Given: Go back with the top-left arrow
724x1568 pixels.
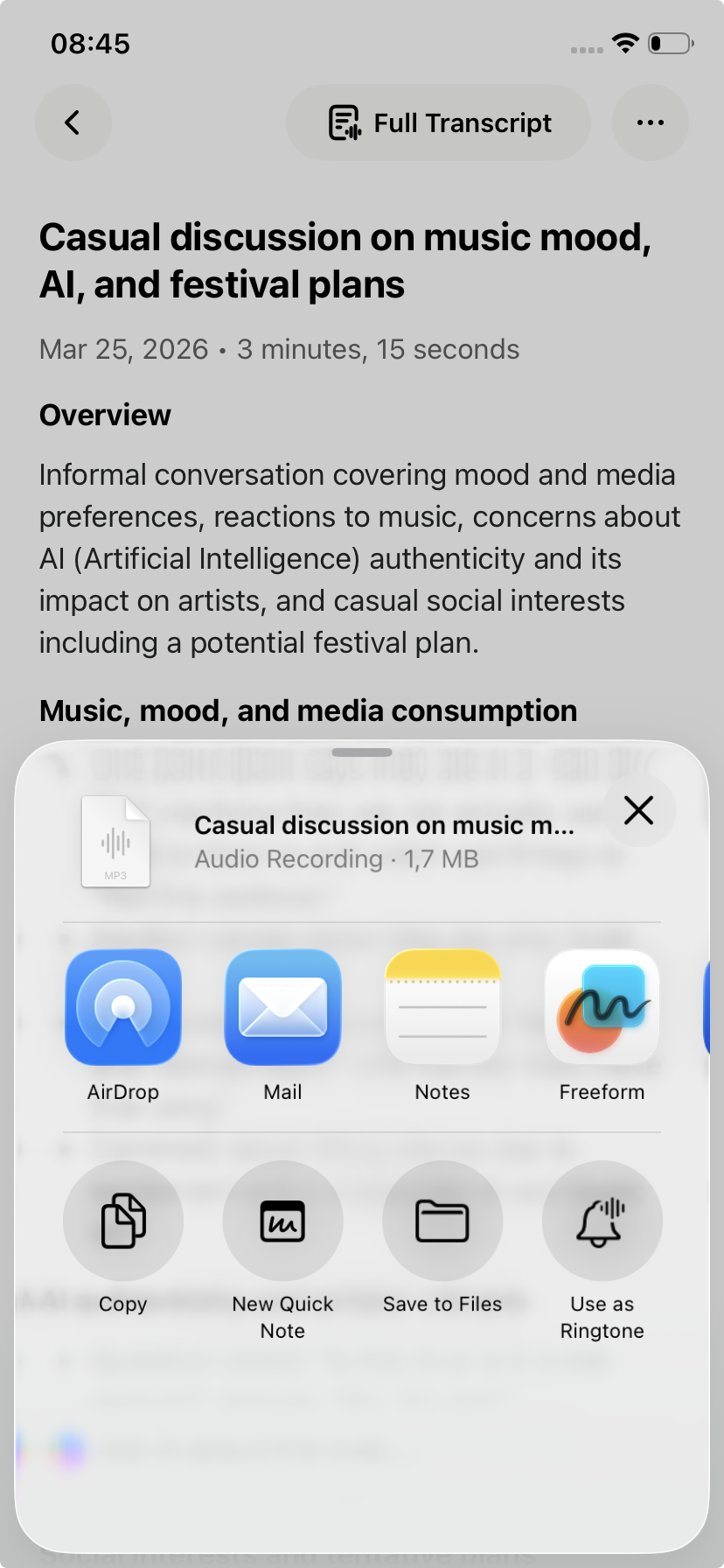Looking at the screenshot, I should point(73,122).
